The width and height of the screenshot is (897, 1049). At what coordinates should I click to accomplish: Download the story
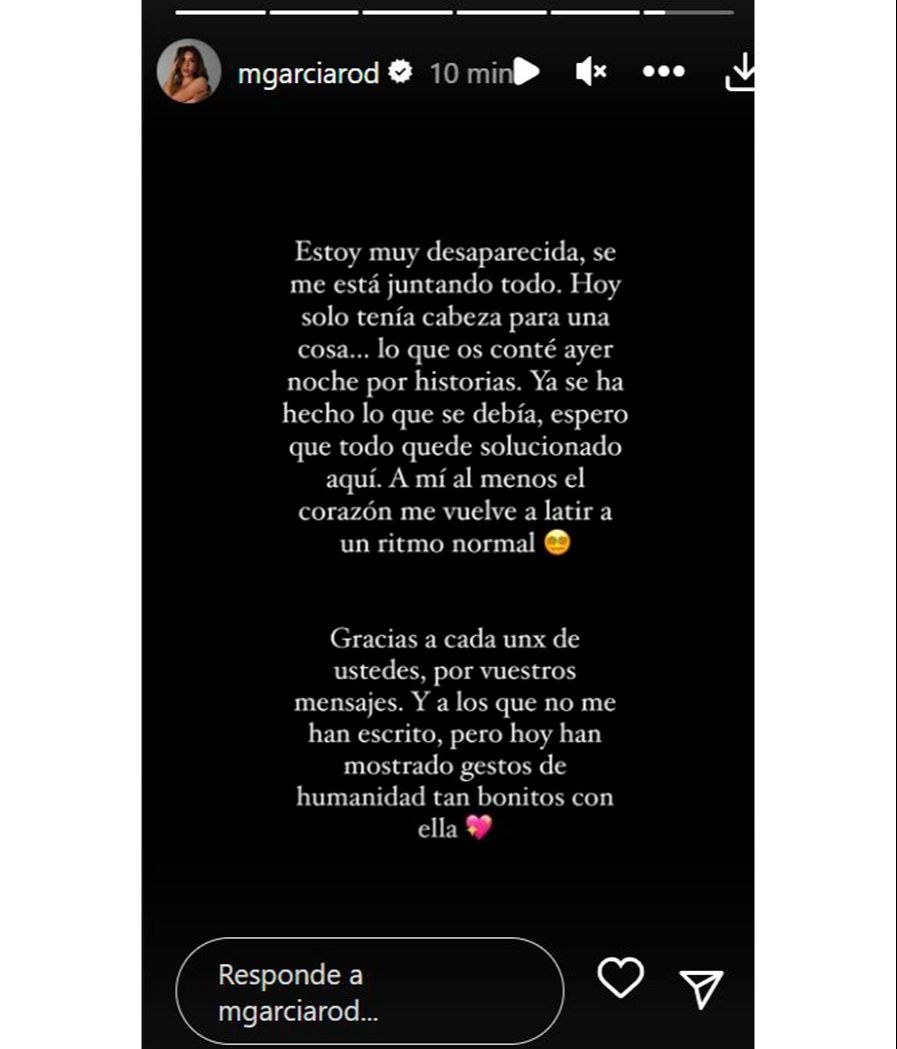pos(740,71)
